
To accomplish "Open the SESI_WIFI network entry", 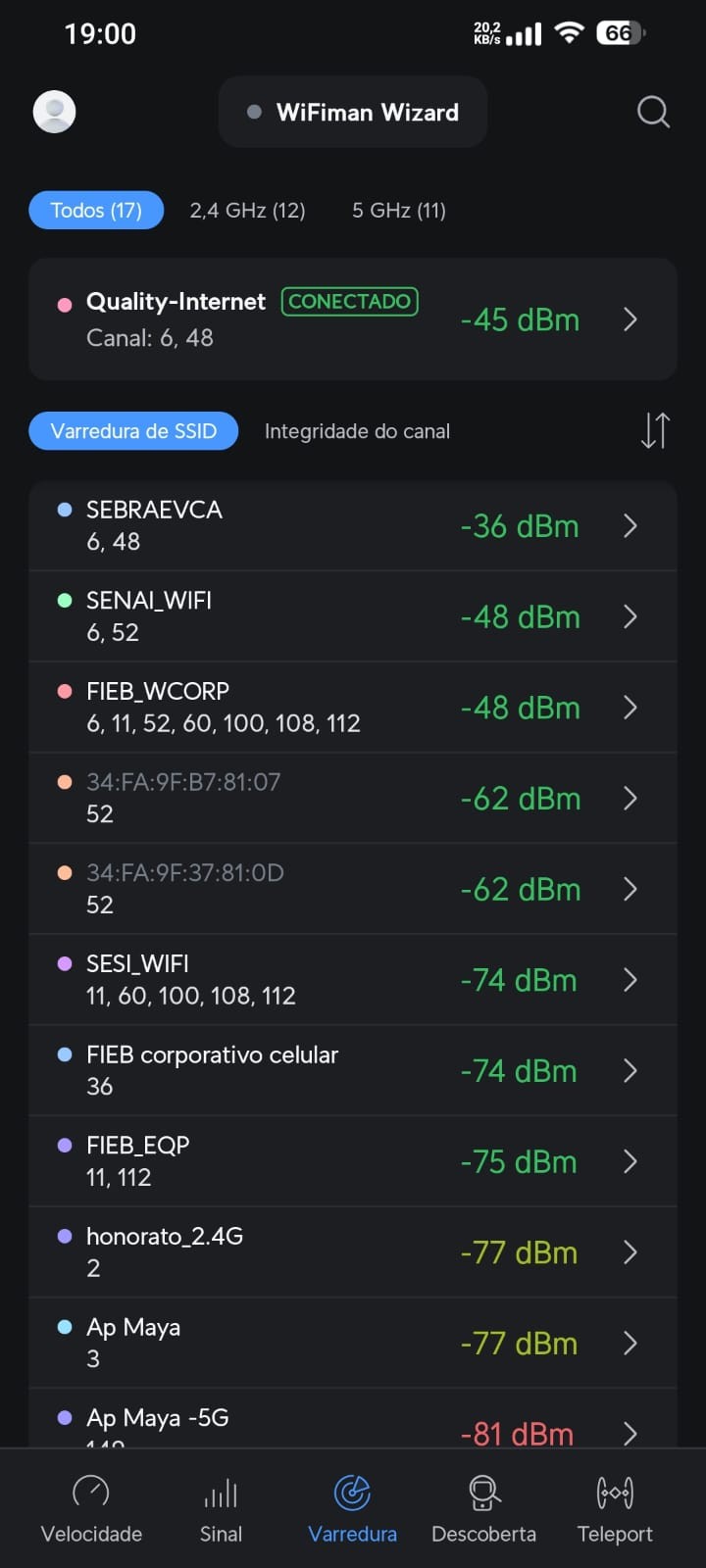I will click(353, 980).
